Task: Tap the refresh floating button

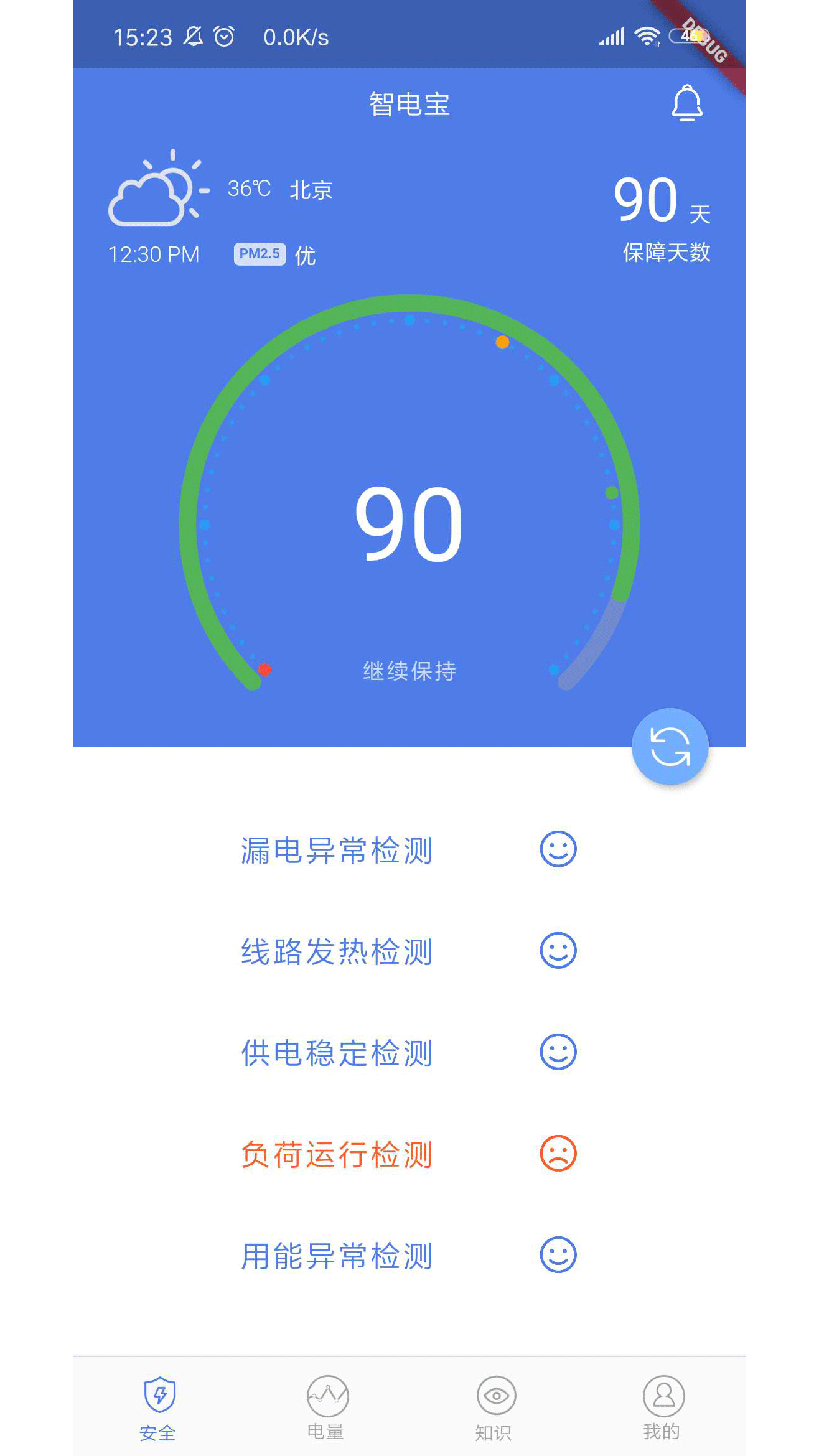Action: [x=670, y=747]
